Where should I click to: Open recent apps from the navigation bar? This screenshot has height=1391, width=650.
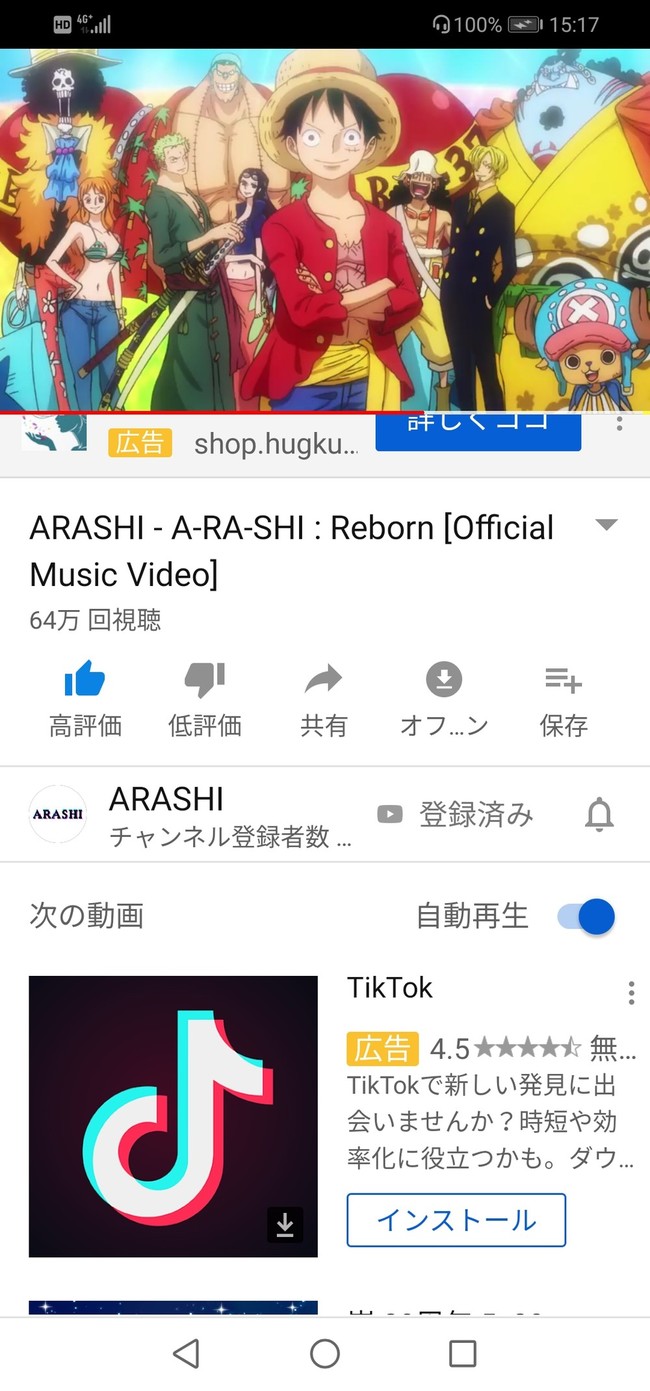click(462, 1354)
